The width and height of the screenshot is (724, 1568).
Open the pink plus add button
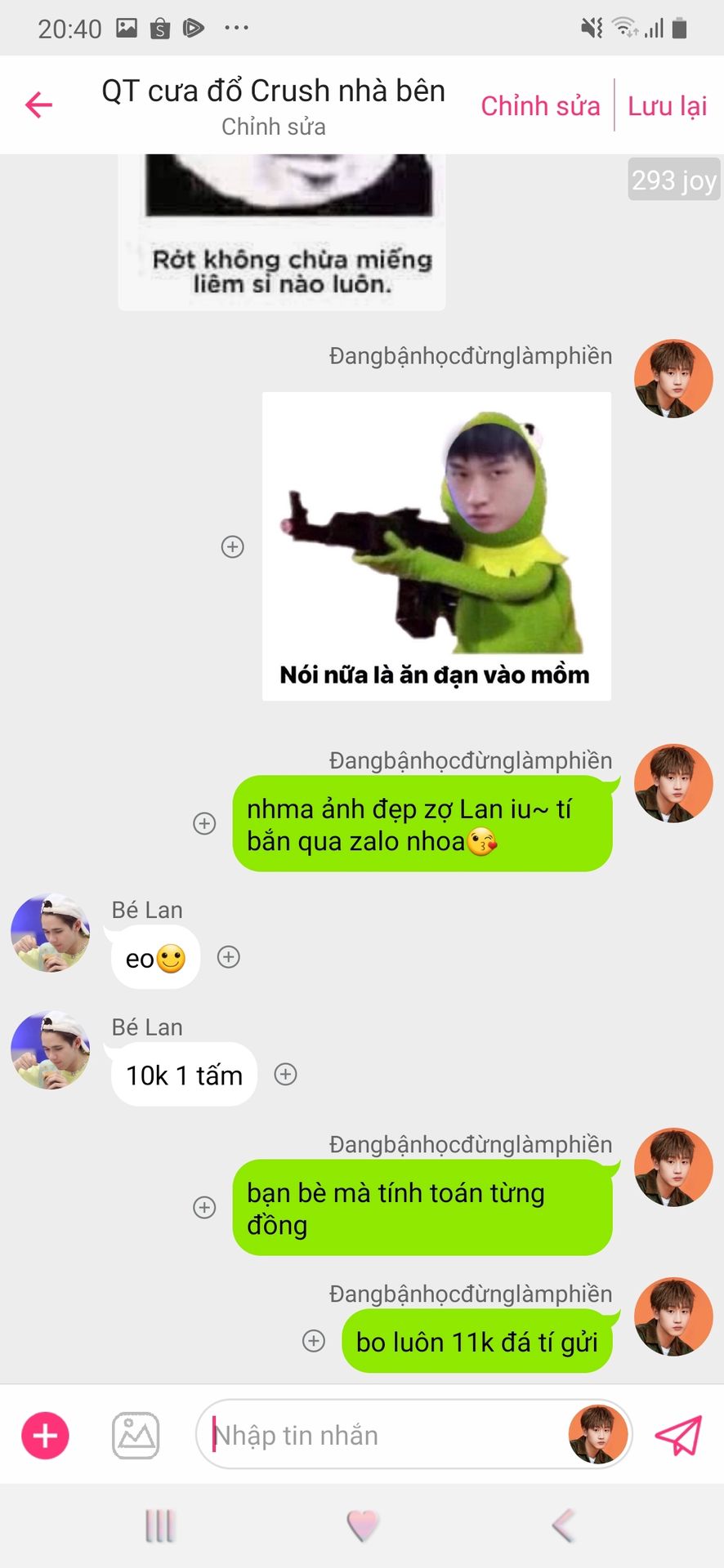click(45, 1435)
